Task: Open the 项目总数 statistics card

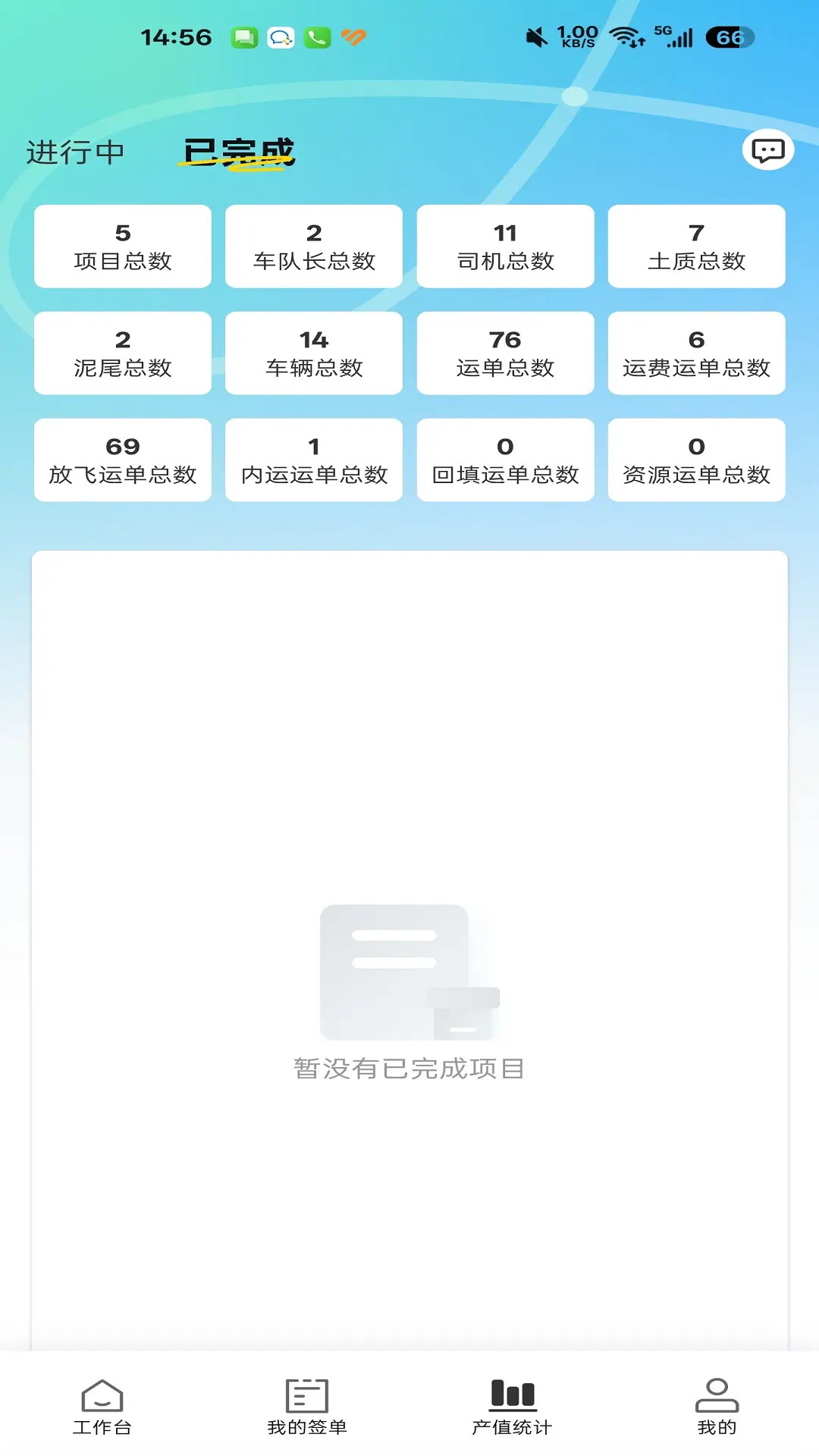Action: pyautogui.click(x=123, y=246)
